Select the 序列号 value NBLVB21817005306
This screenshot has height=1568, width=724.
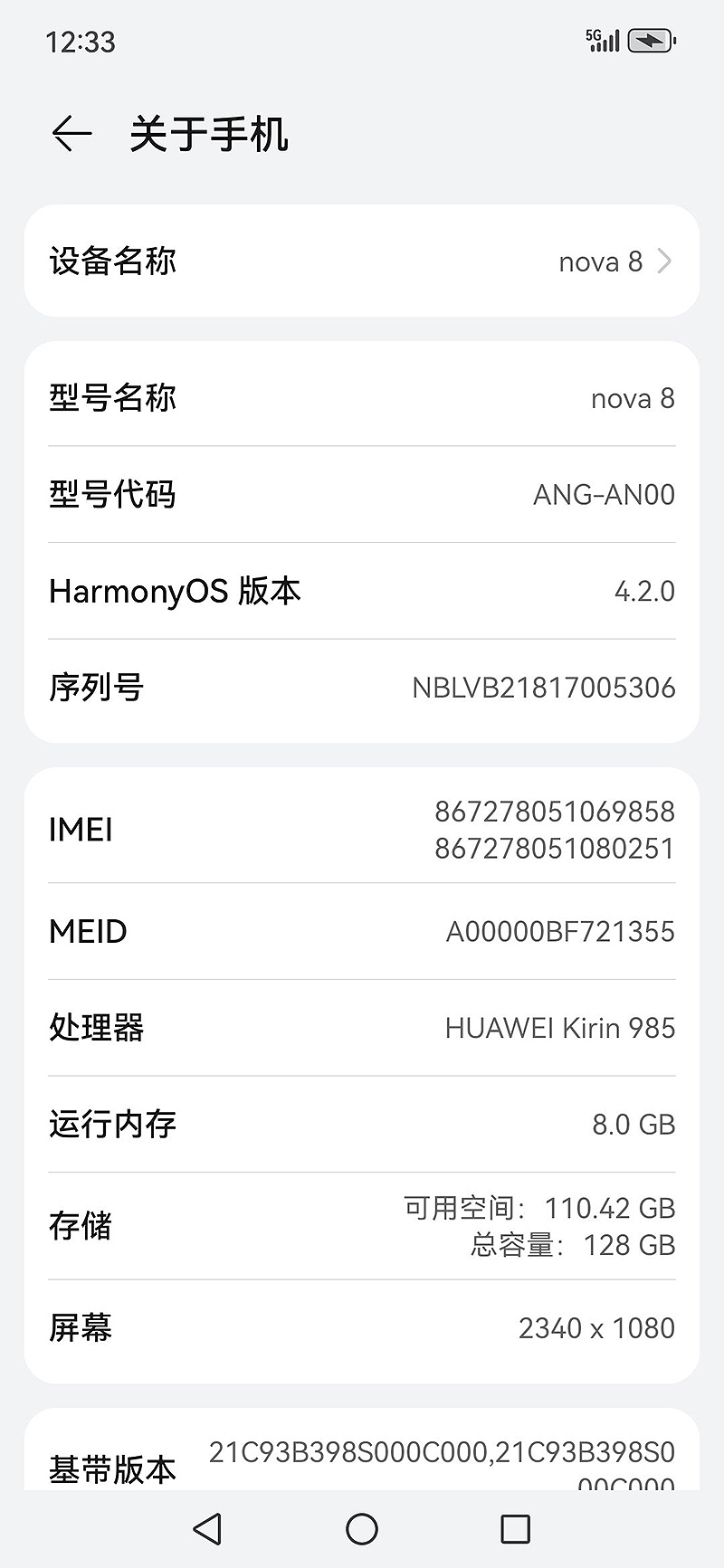coord(543,688)
